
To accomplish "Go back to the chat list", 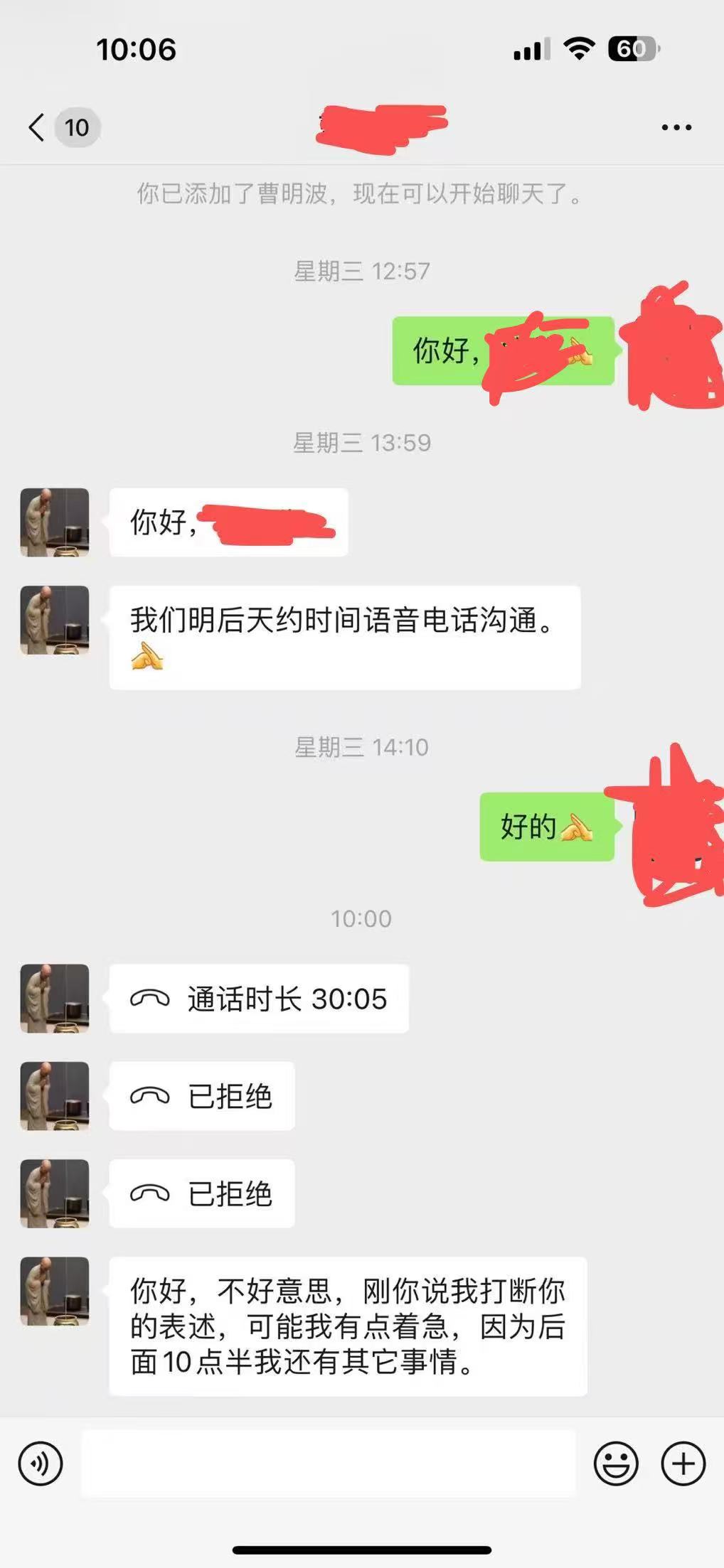I will [37, 128].
